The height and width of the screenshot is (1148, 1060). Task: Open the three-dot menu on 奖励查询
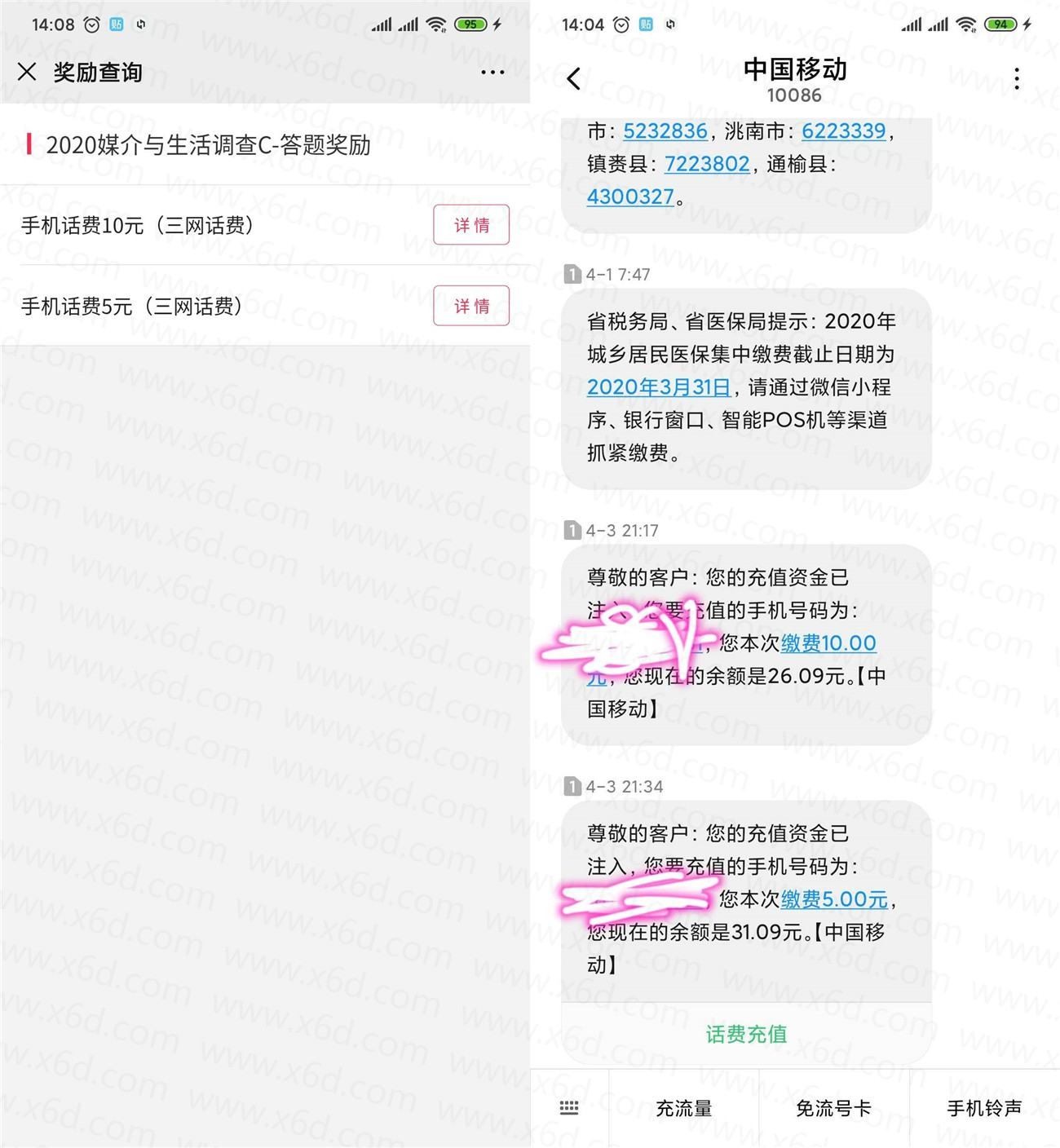coord(492,73)
